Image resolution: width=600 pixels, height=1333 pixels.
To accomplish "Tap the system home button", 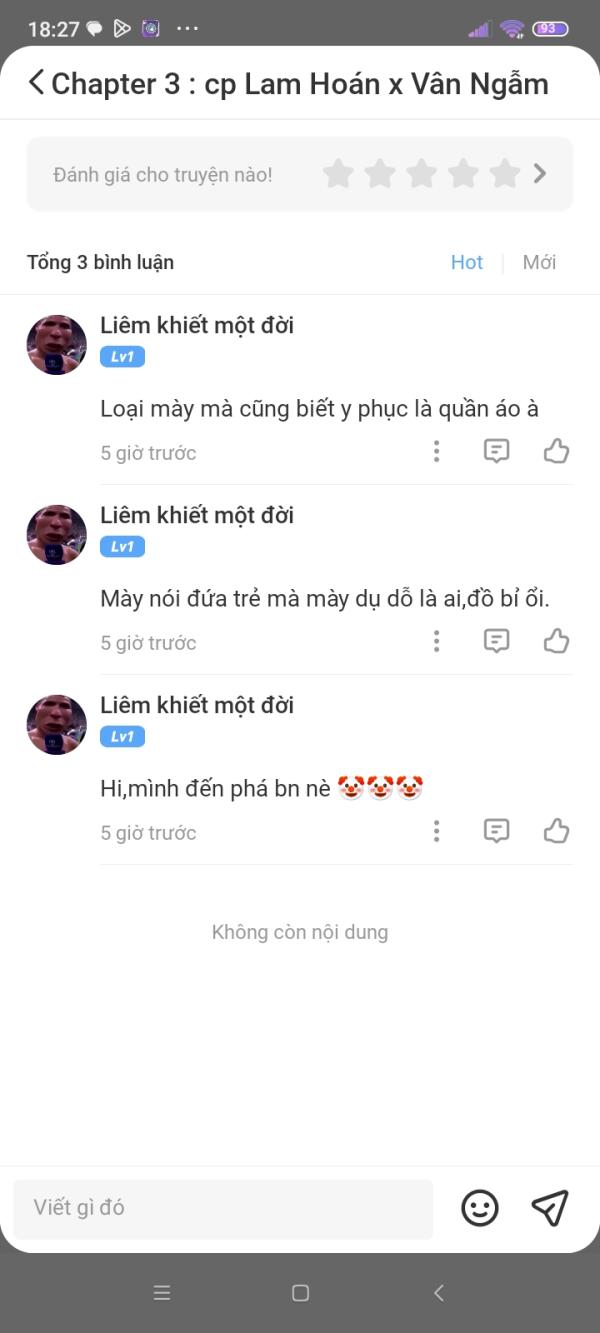I will [300, 1293].
